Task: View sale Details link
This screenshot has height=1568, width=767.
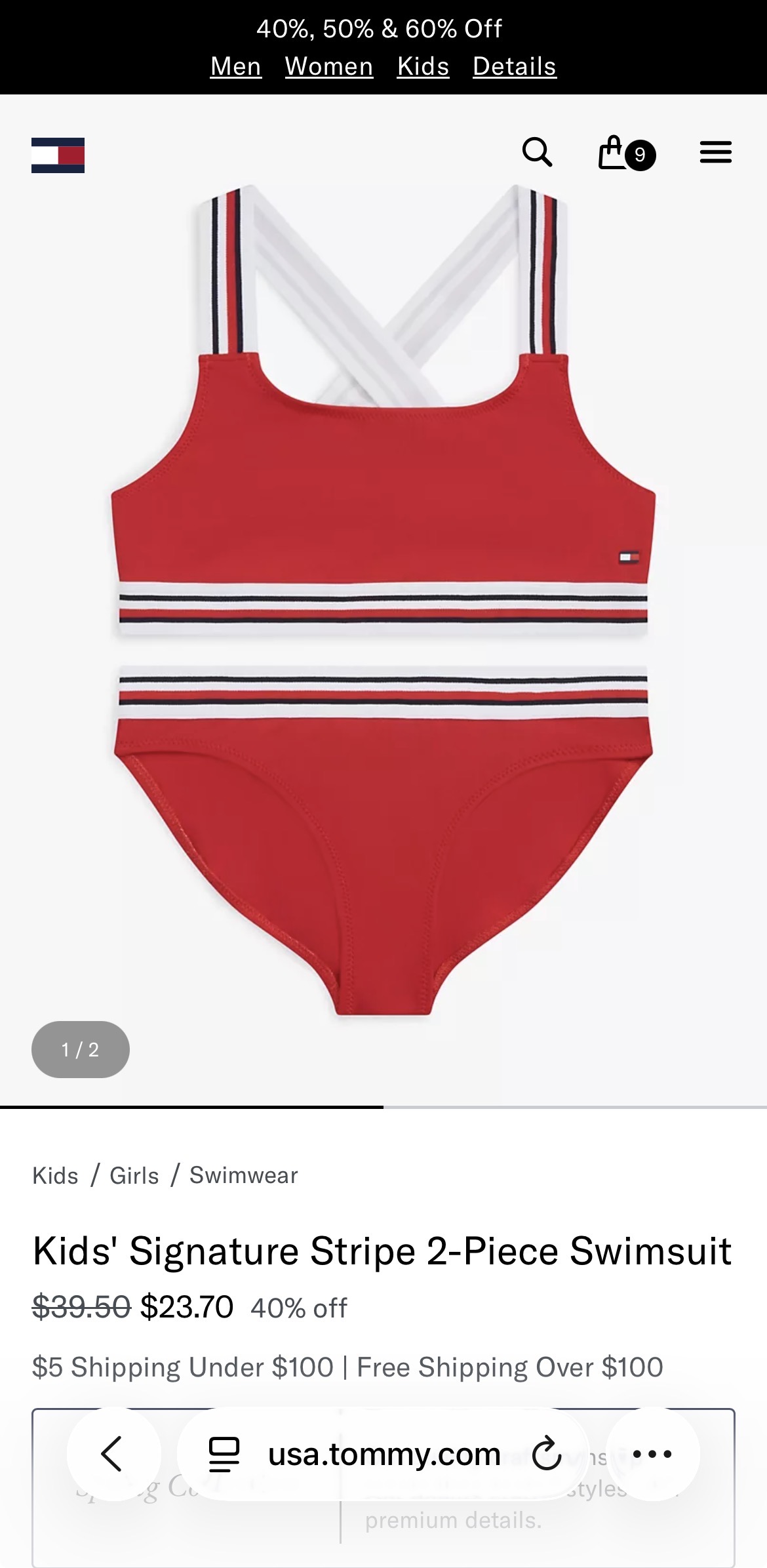Action: click(x=515, y=66)
